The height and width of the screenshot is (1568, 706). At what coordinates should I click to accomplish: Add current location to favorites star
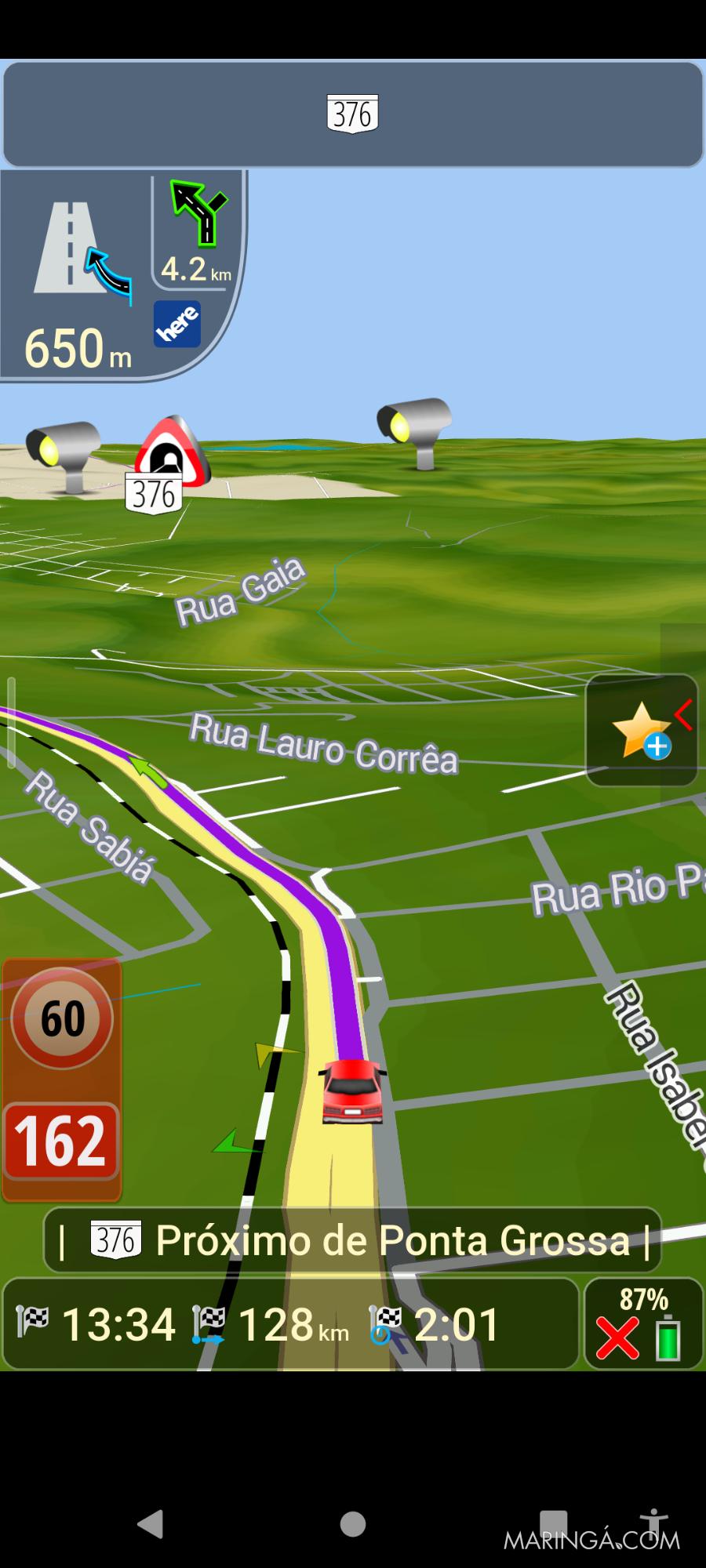point(641,731)
